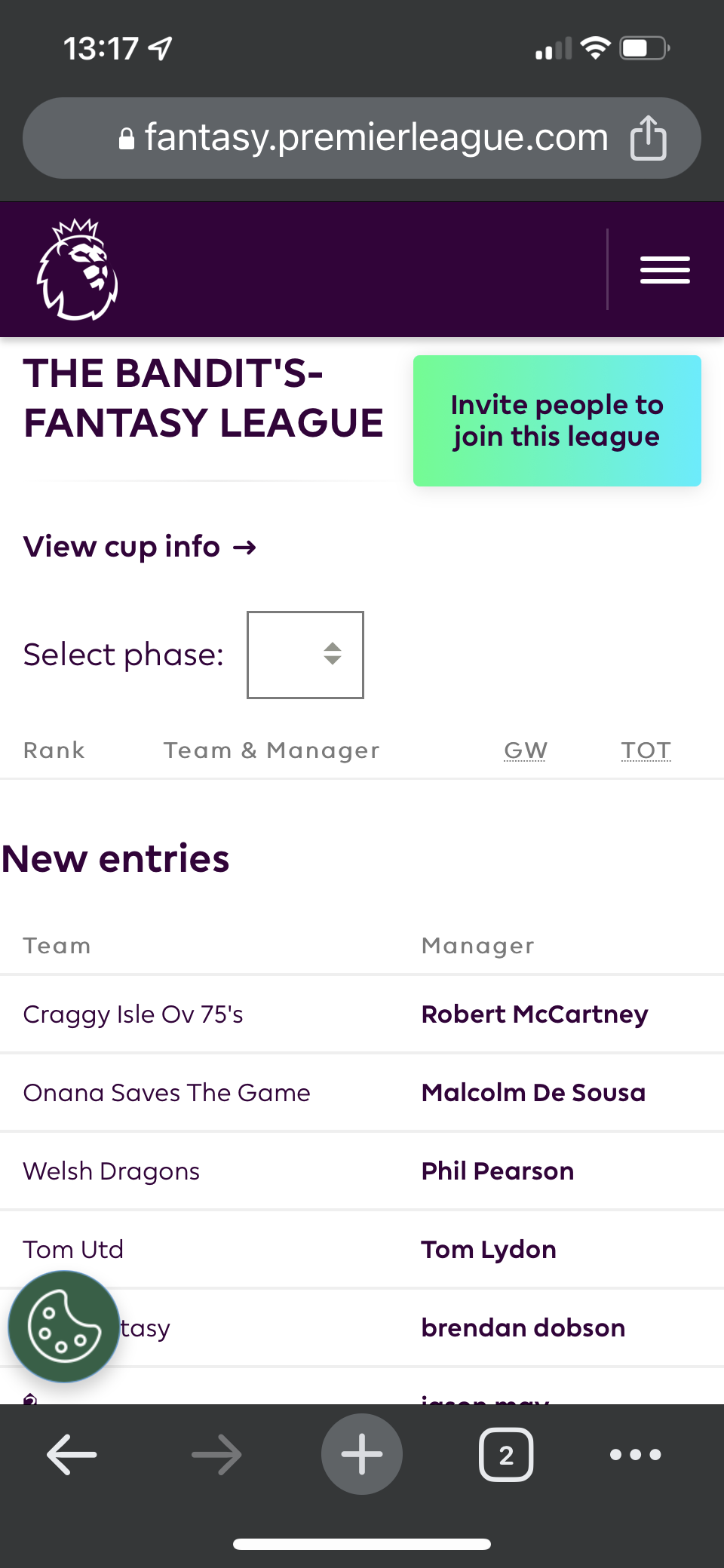Open the browser more options menu
Viewport: 724px width, 1568px height.
(x=636, y=1454)
